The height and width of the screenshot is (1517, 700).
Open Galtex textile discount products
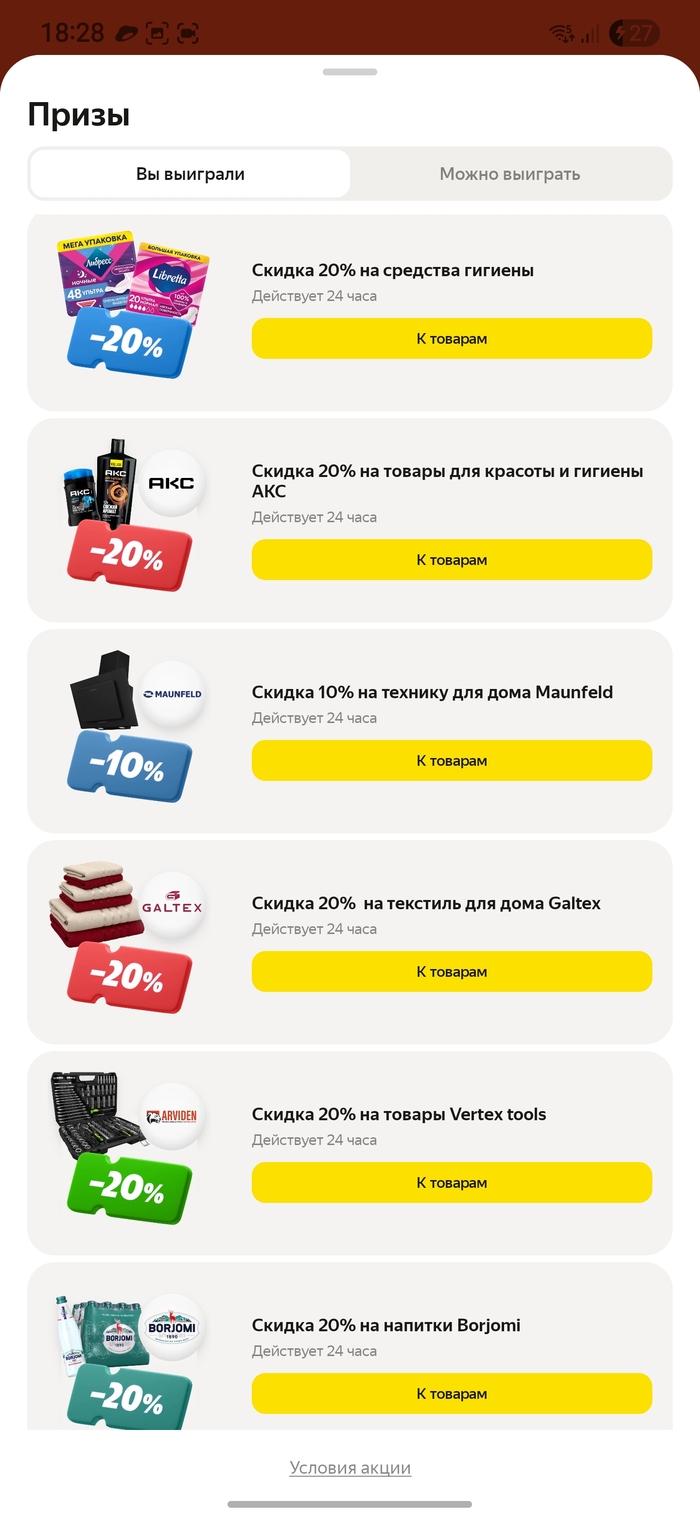click(x=451, y=972)
